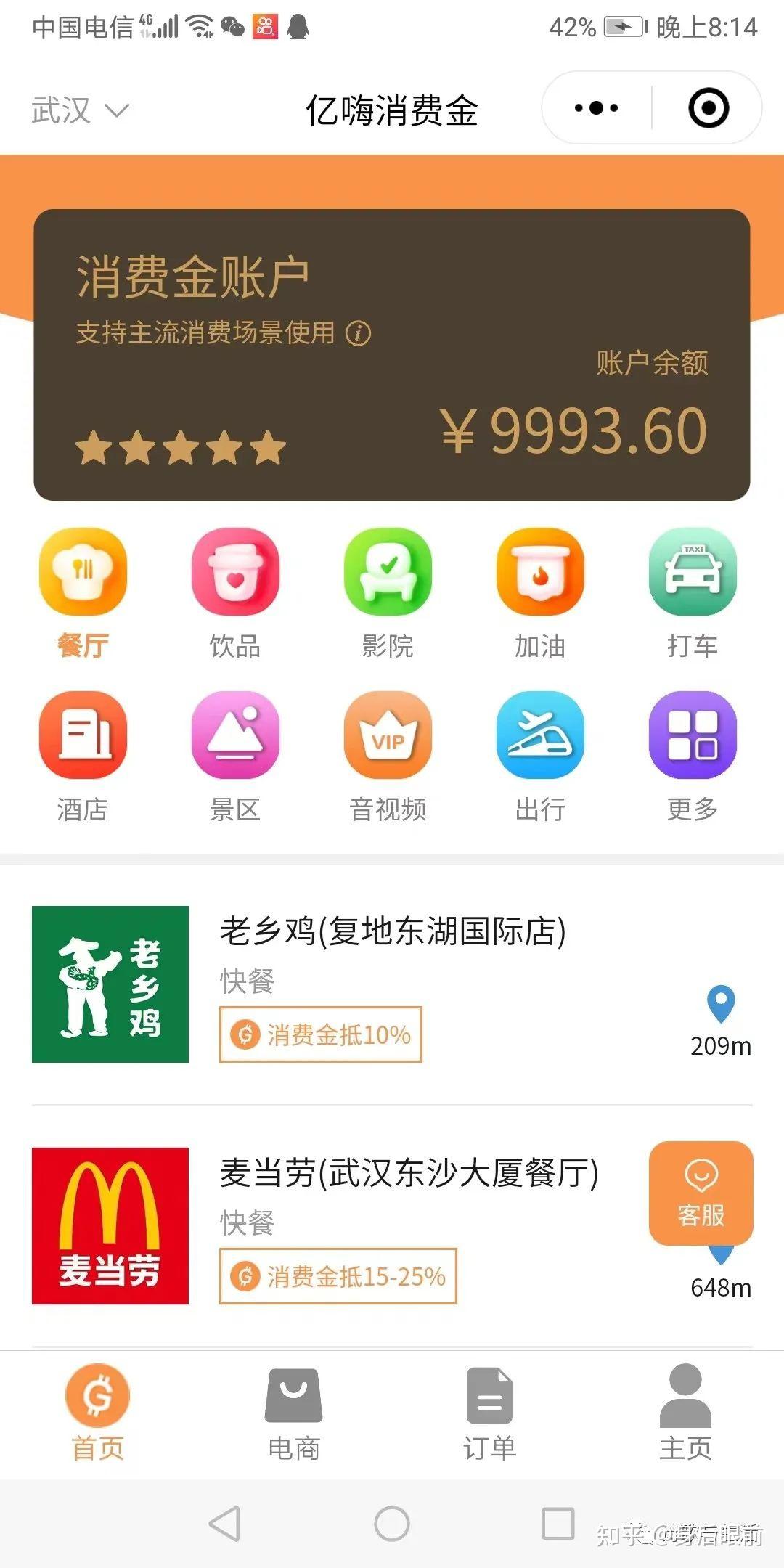Open the 老乡鸡(复地东湖国际店) listing

[392, 931]
